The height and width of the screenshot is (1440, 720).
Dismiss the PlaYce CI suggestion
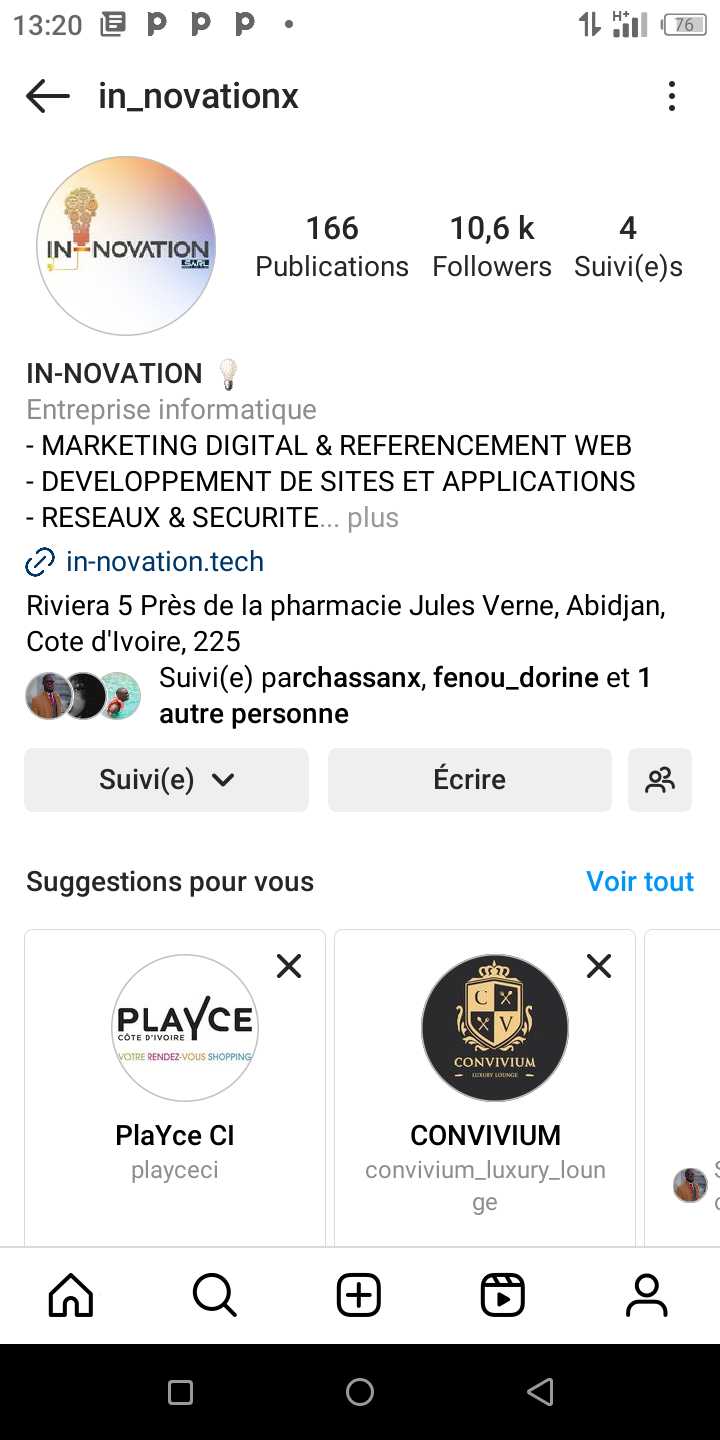(289, 966)
